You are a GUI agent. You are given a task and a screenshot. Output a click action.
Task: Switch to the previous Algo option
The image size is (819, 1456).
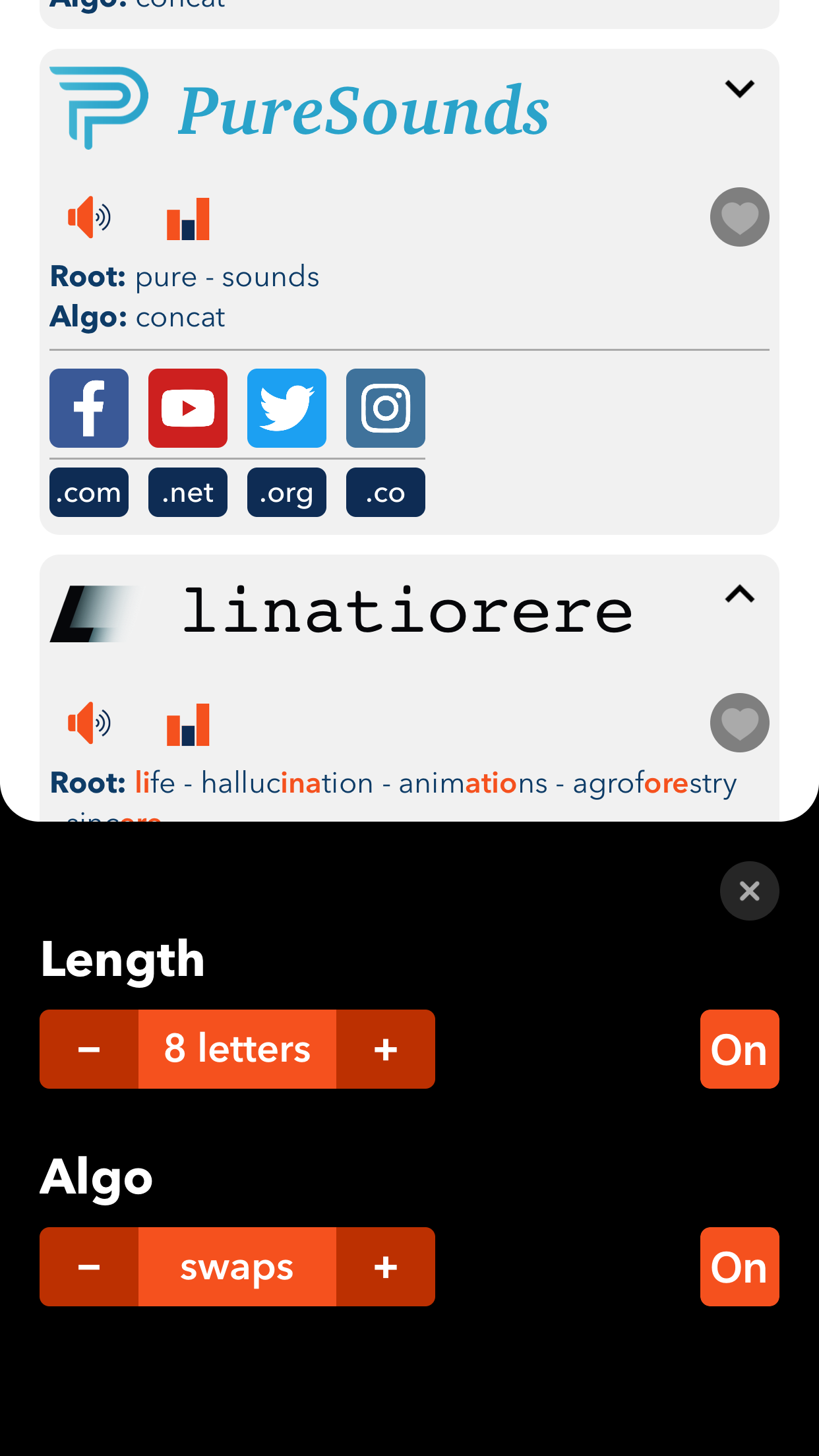click(89, 1267)
